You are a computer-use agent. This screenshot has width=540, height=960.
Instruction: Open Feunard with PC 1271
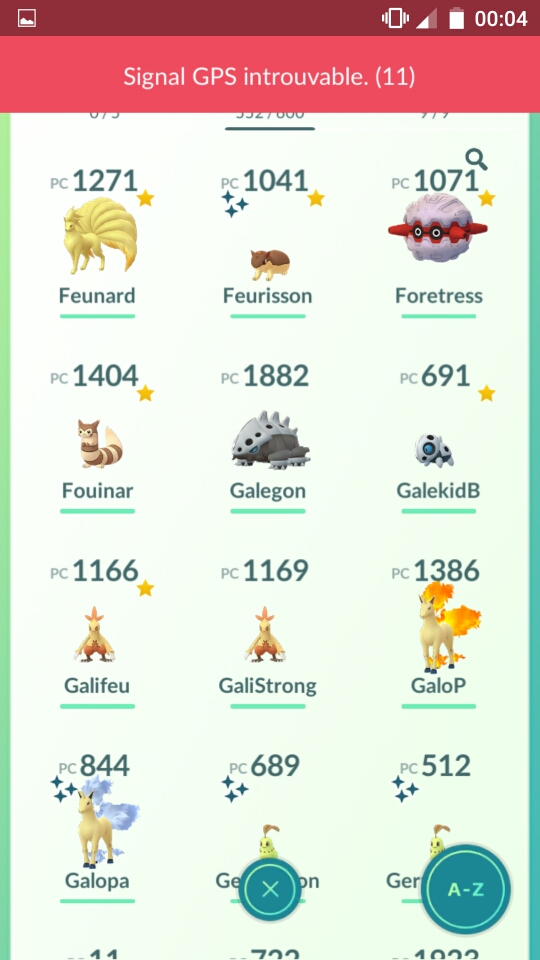98,243
